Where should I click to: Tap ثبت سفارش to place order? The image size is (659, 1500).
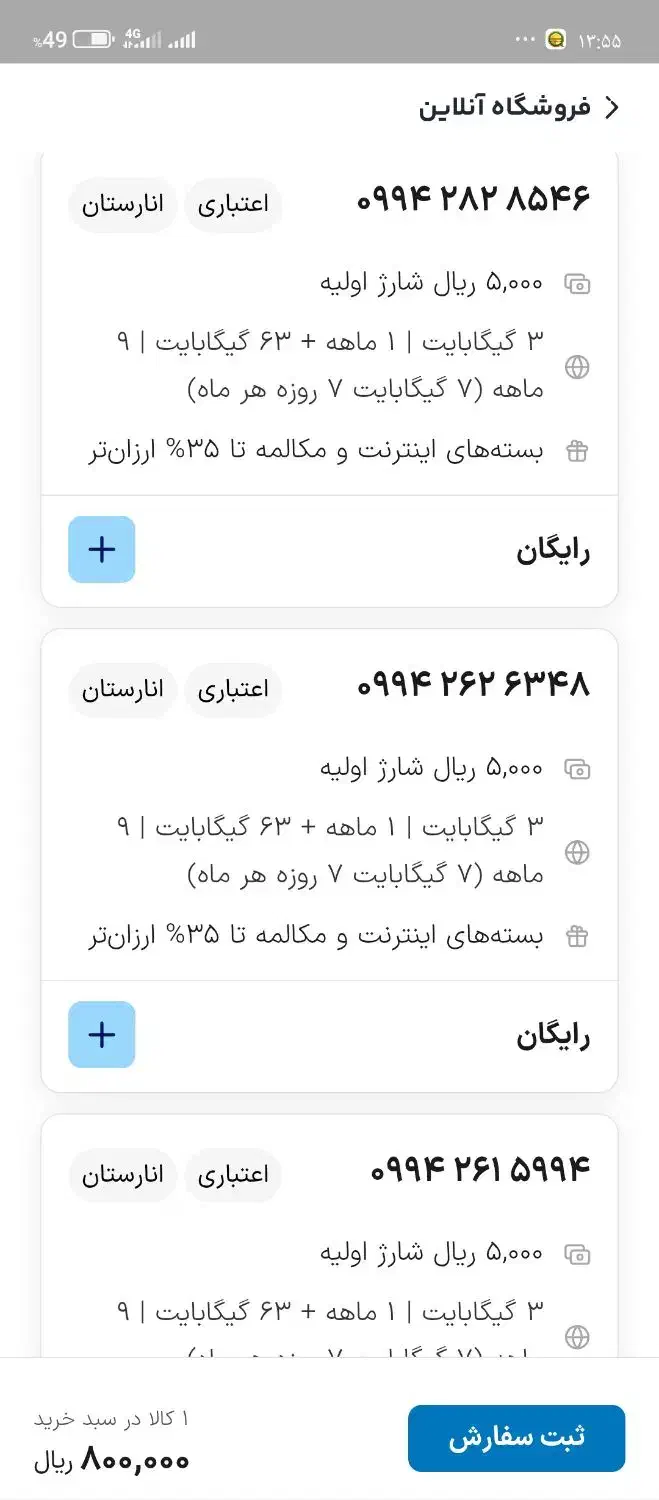[x=516, y=1438]
